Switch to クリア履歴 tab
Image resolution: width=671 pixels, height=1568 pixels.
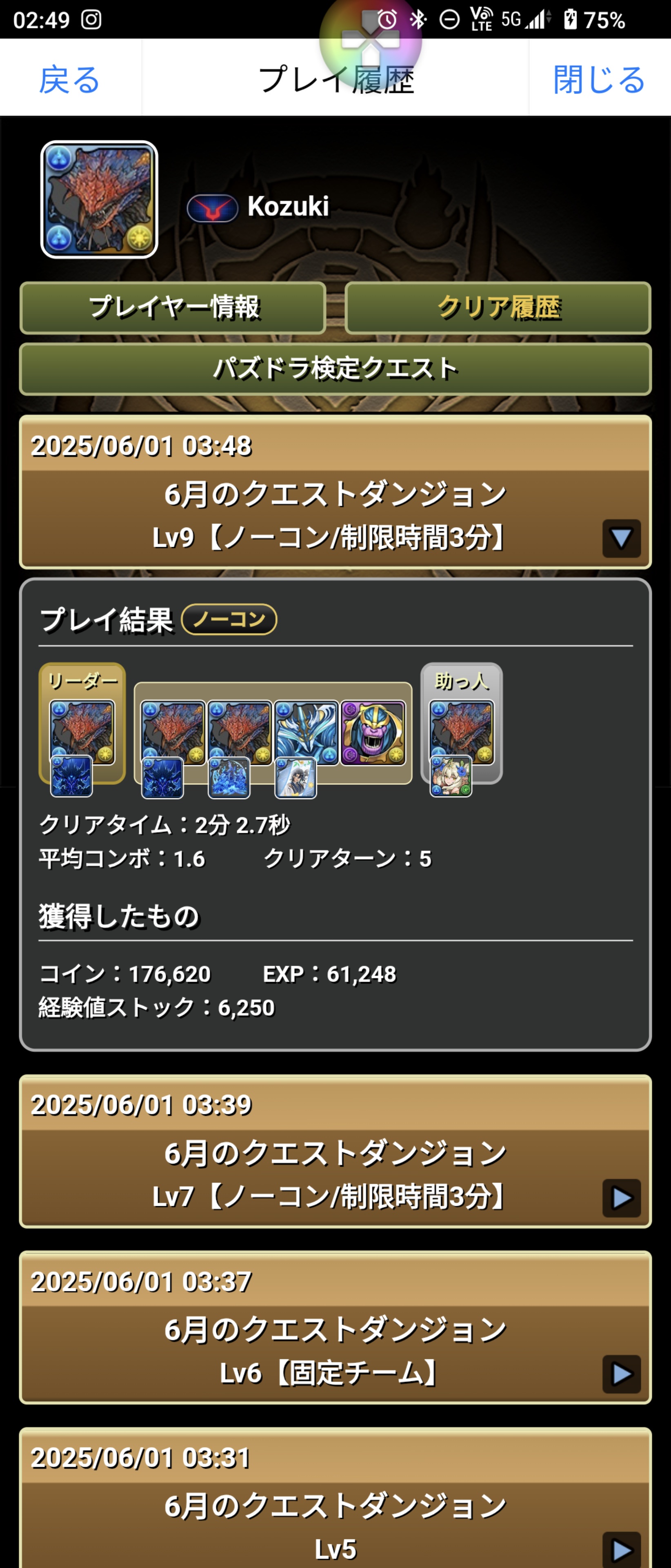click(x=498, y=307)
